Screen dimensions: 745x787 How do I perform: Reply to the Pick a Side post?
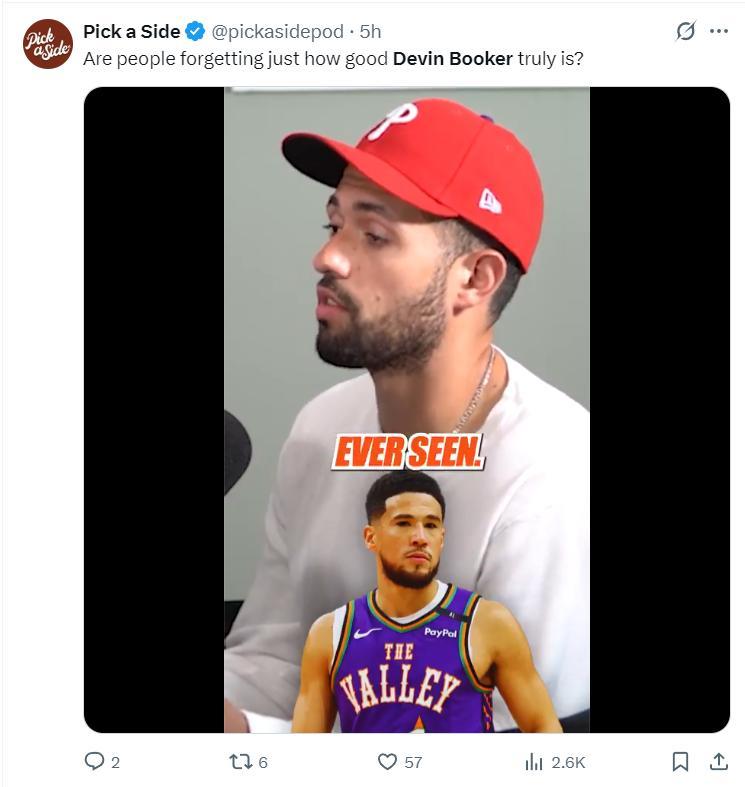pos(95,762)
